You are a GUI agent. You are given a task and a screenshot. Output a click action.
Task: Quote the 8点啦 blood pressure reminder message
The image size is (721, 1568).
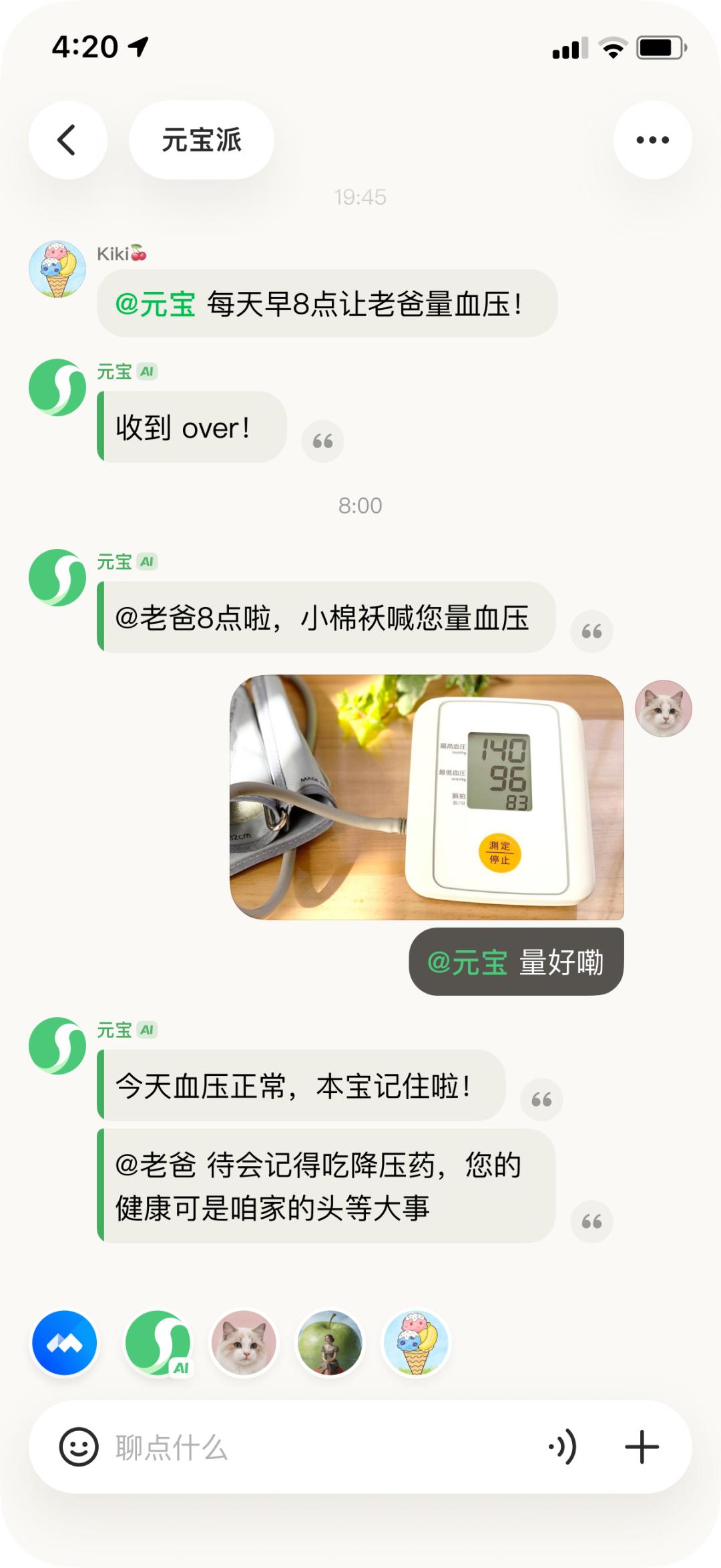click(591, 631)
